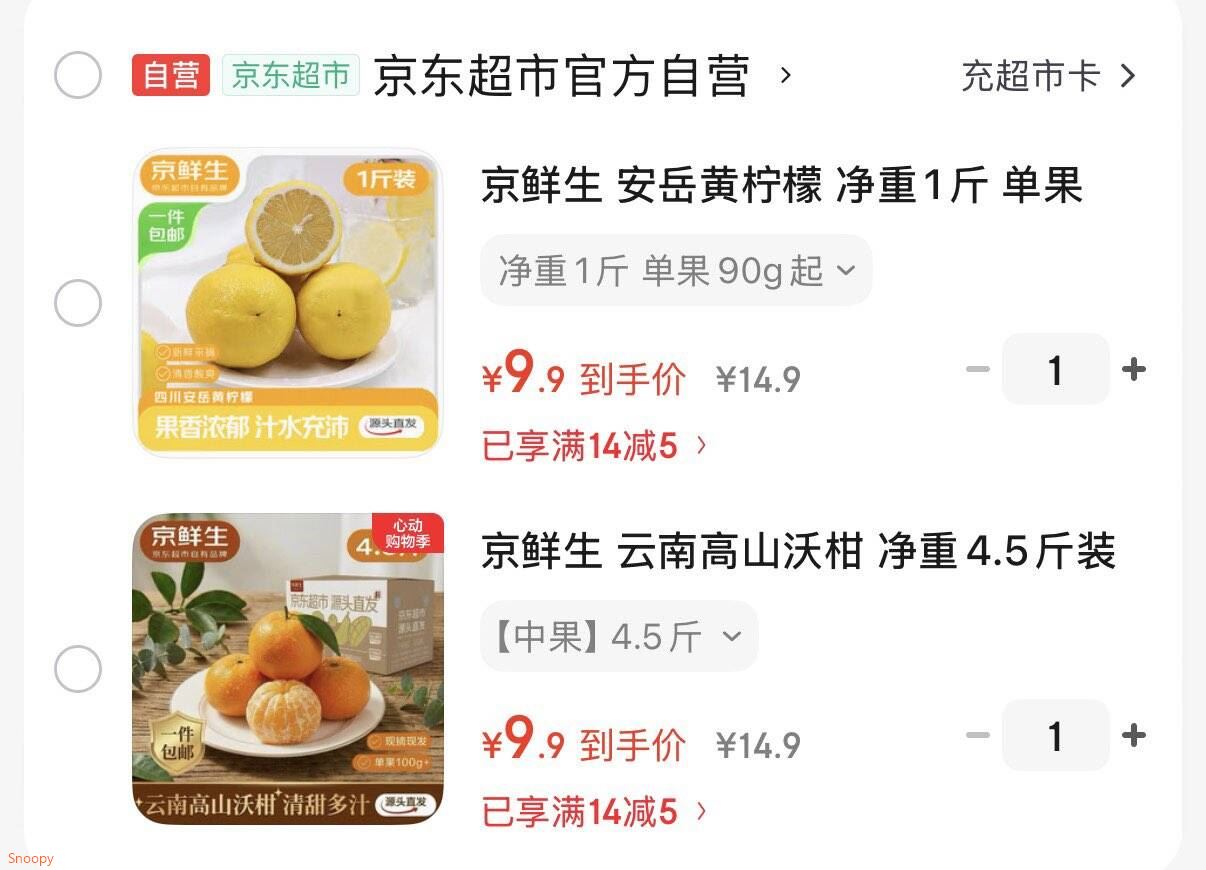The width and height of the screenshot is (1206, 870).
Task: Open 充超市卡 recharge link
Action: click(x=1048, y=75)
